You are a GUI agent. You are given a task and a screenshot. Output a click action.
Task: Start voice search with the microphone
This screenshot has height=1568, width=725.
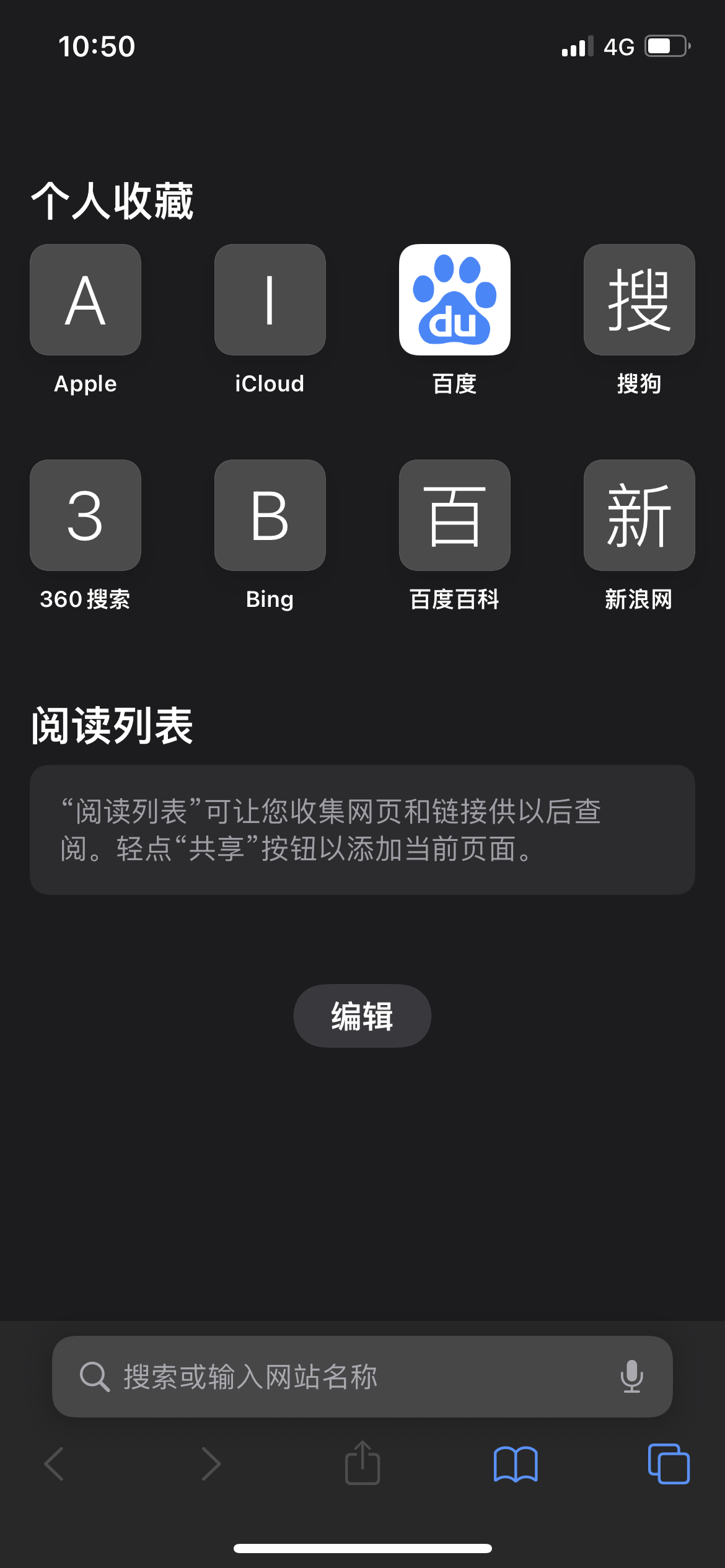[631, 1377]
